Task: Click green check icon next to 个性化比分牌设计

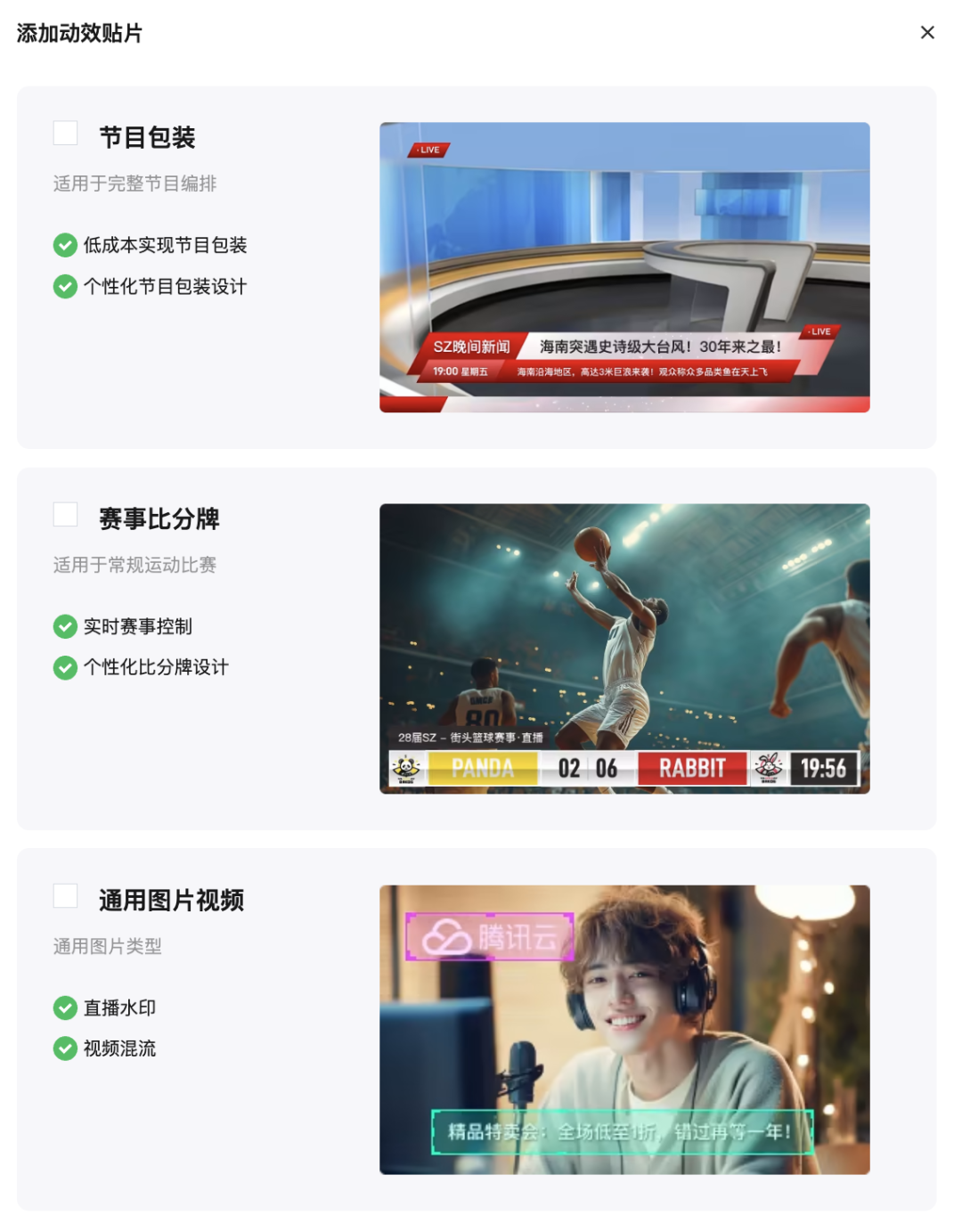Action: [64, 667]
